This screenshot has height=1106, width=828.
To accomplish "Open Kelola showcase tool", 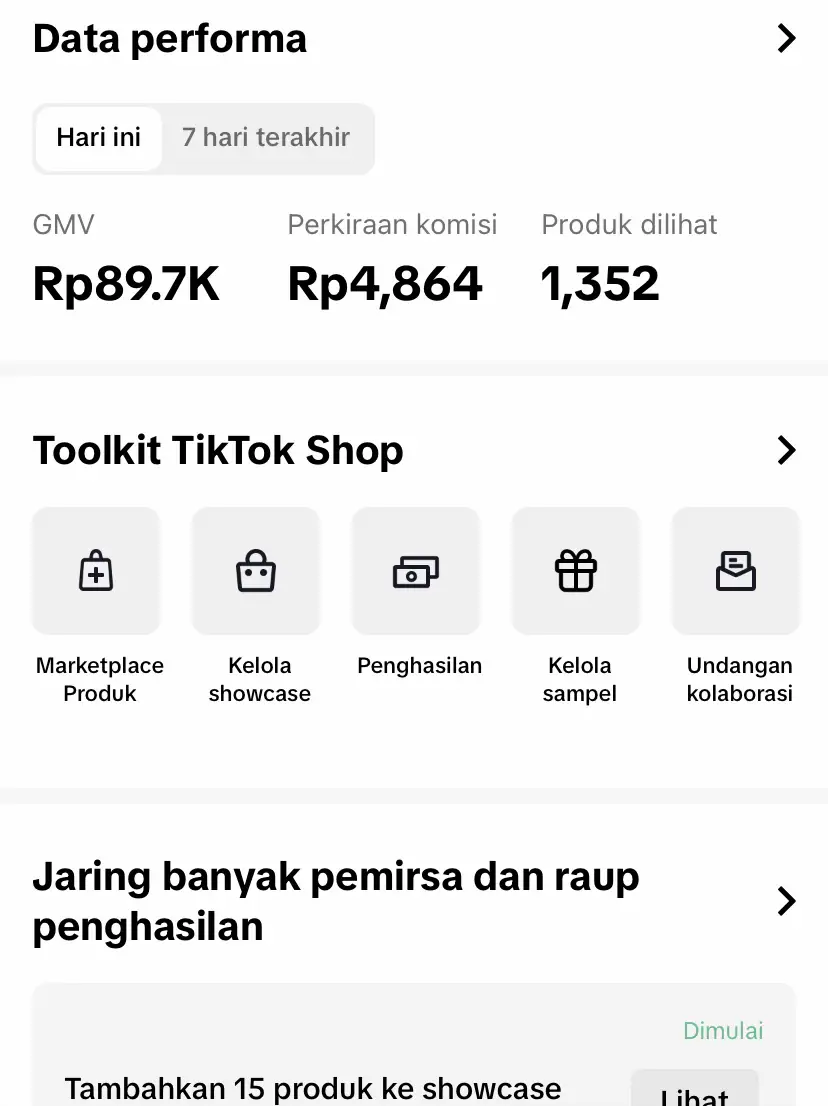I will coord(256,572).
